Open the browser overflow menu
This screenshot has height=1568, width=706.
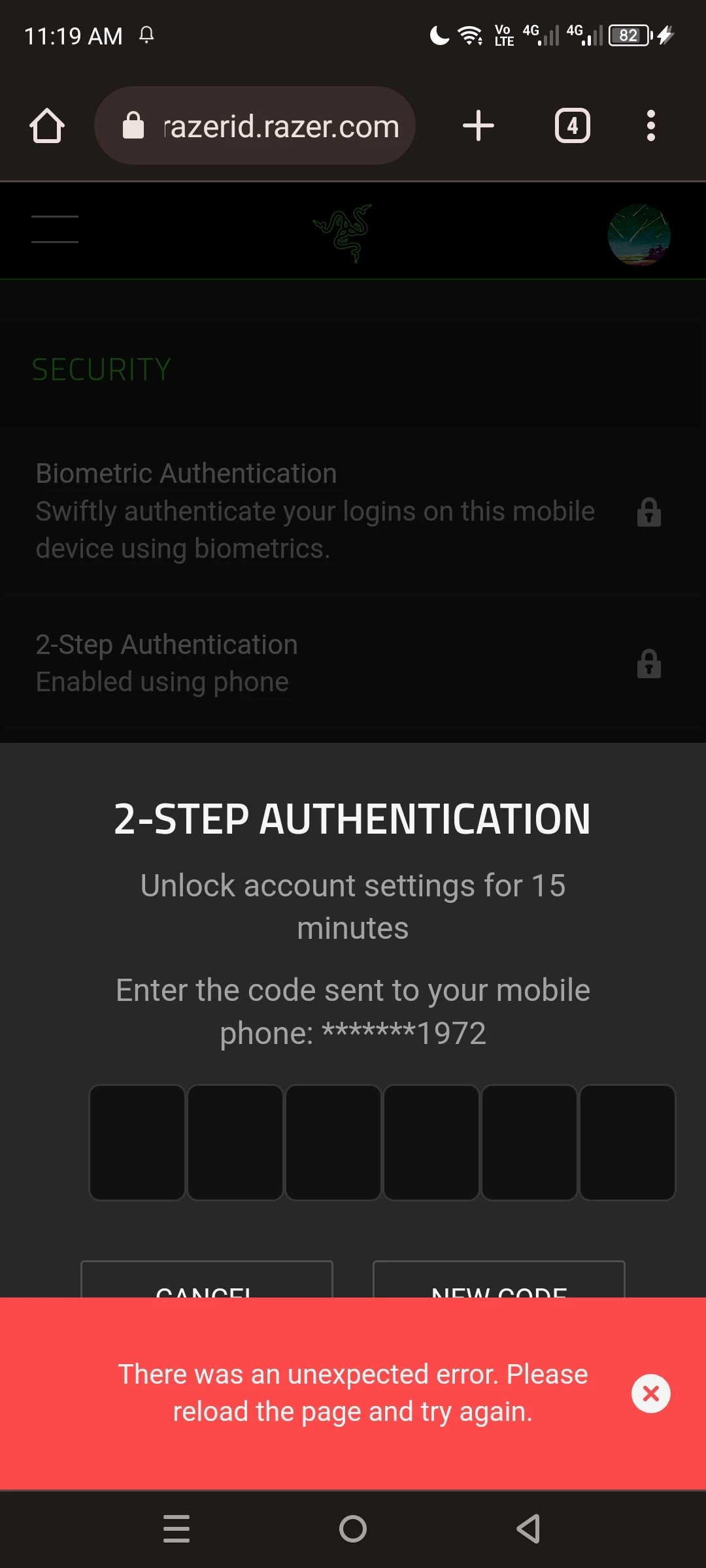coord(650,125)
